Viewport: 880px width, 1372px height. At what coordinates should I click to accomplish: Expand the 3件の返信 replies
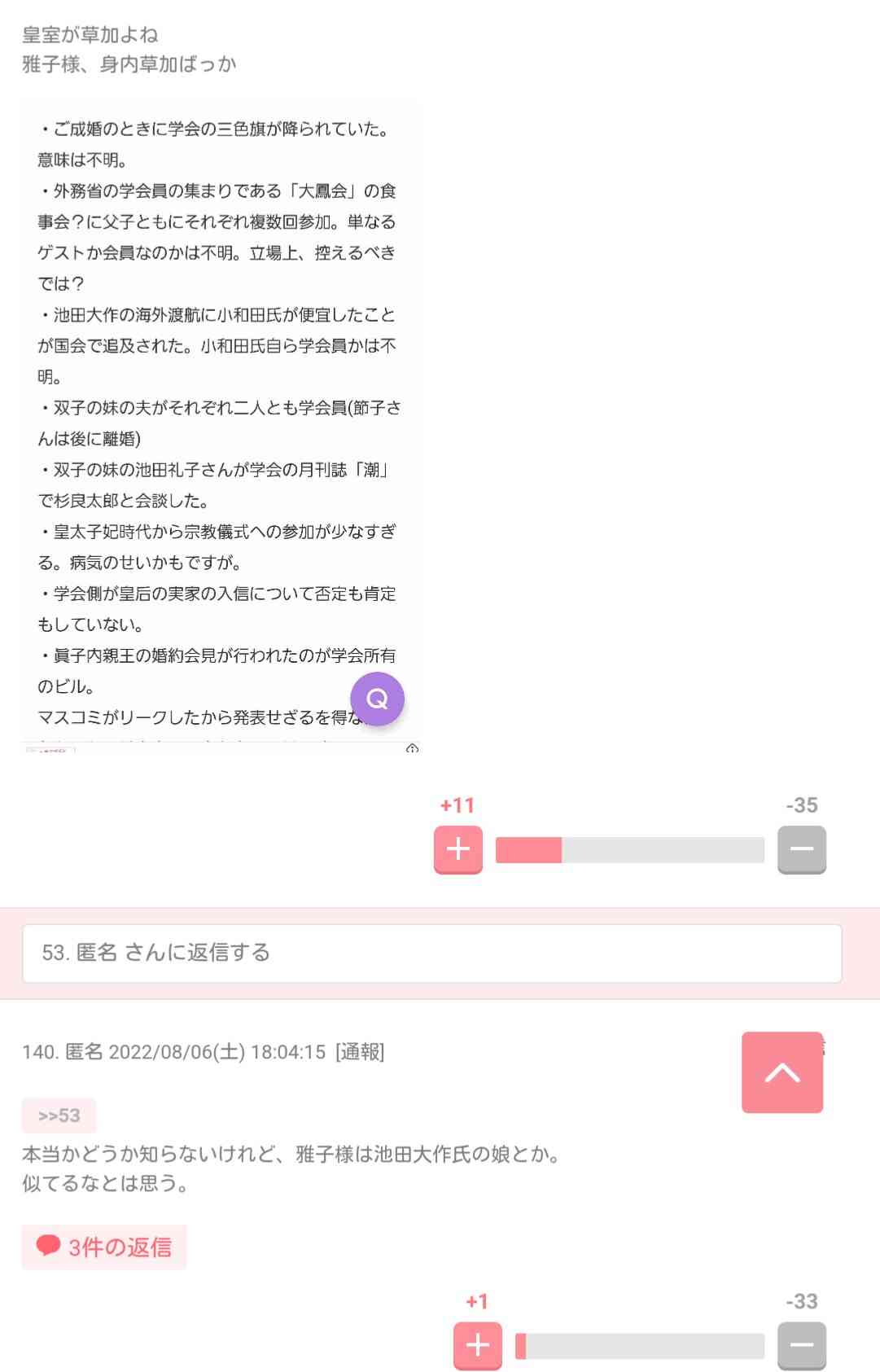pyautogui.click(x=104, y=1247)
